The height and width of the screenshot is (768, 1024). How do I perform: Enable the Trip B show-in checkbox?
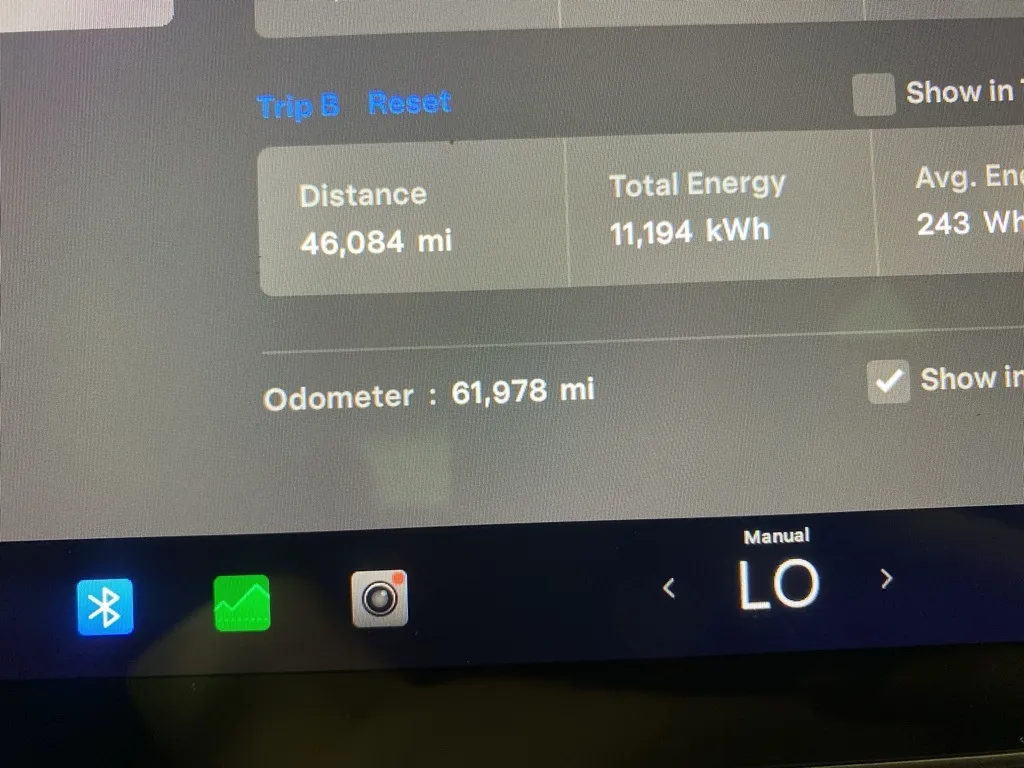(x=873, y=95)
